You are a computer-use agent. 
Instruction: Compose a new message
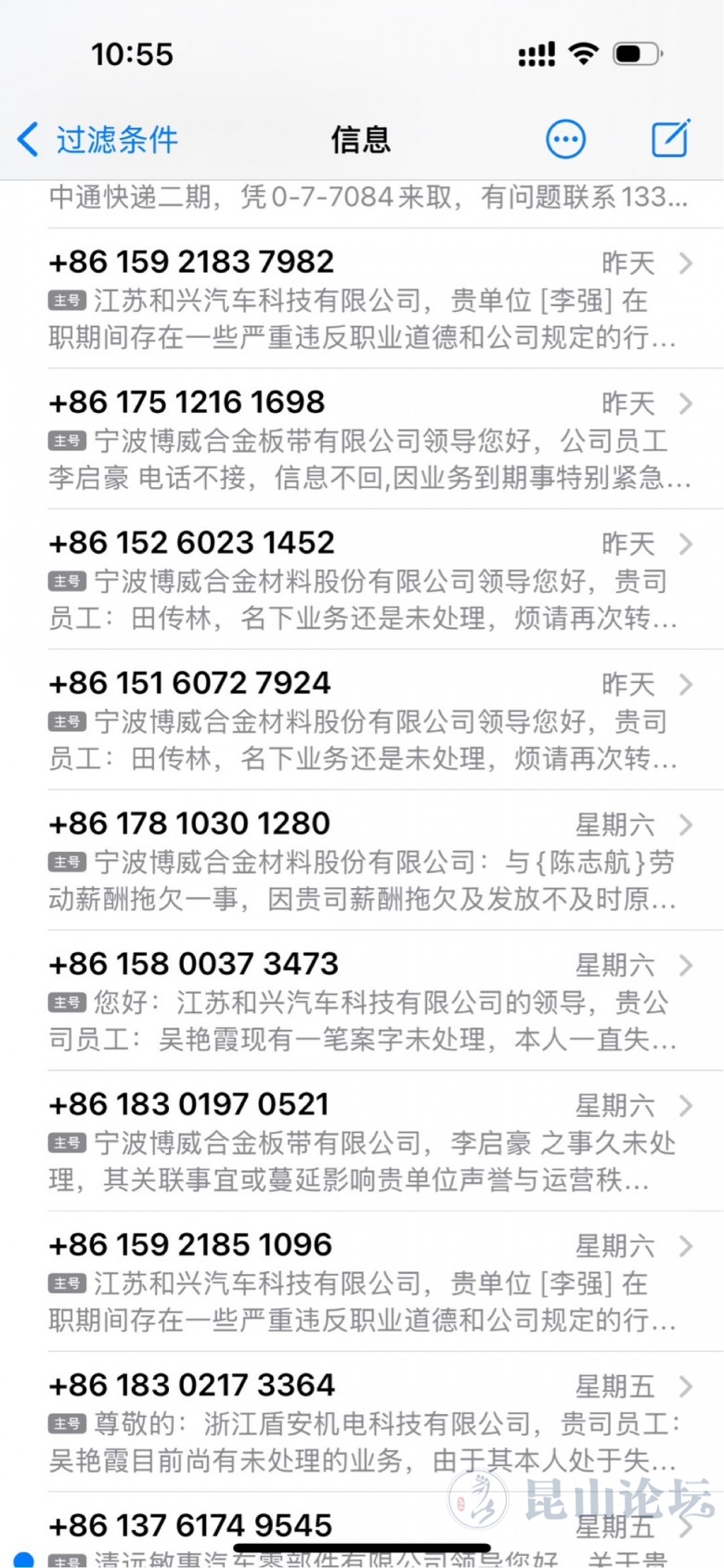coord(670,140)
